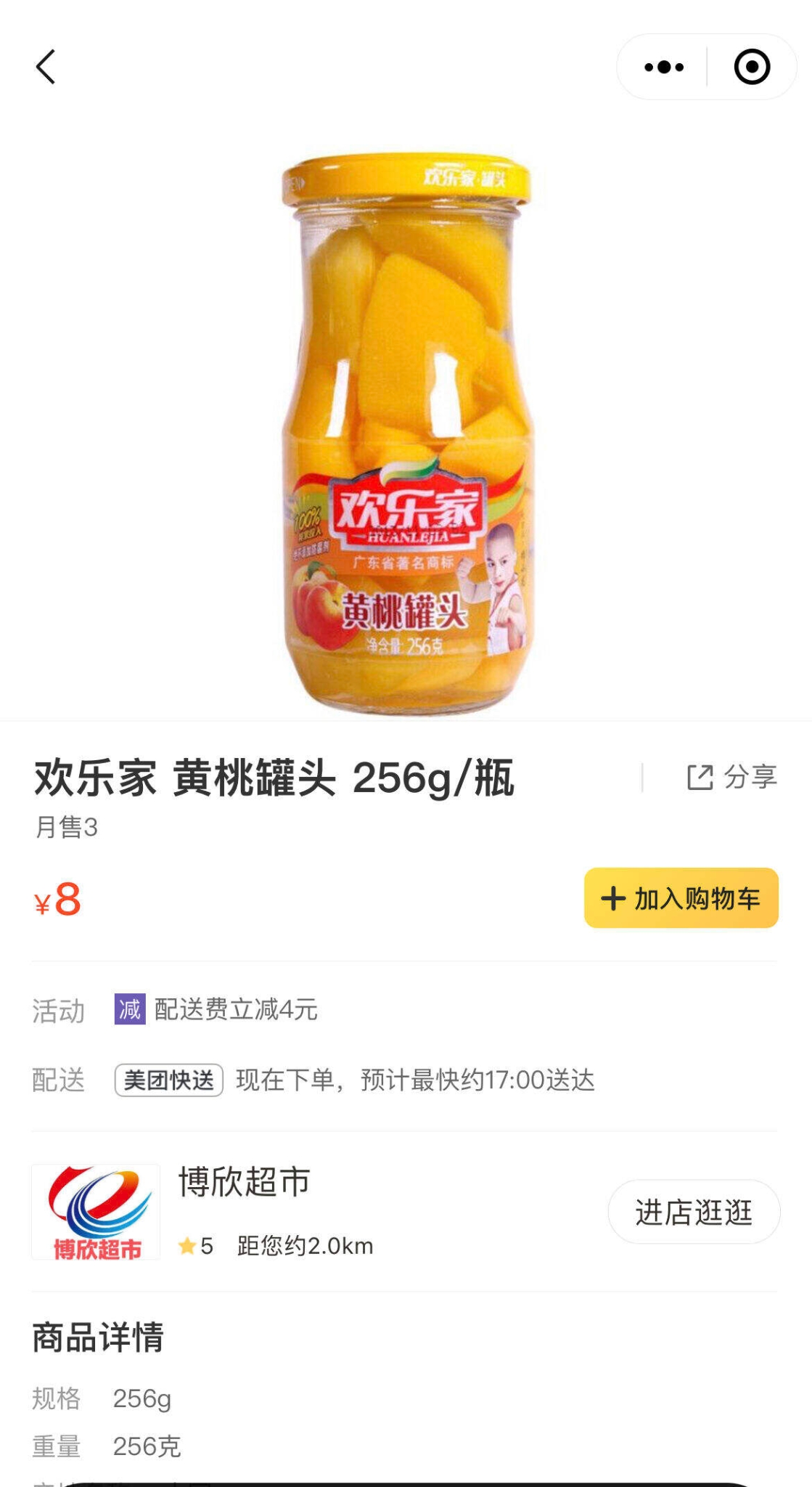Share this product via 分享

732,777
